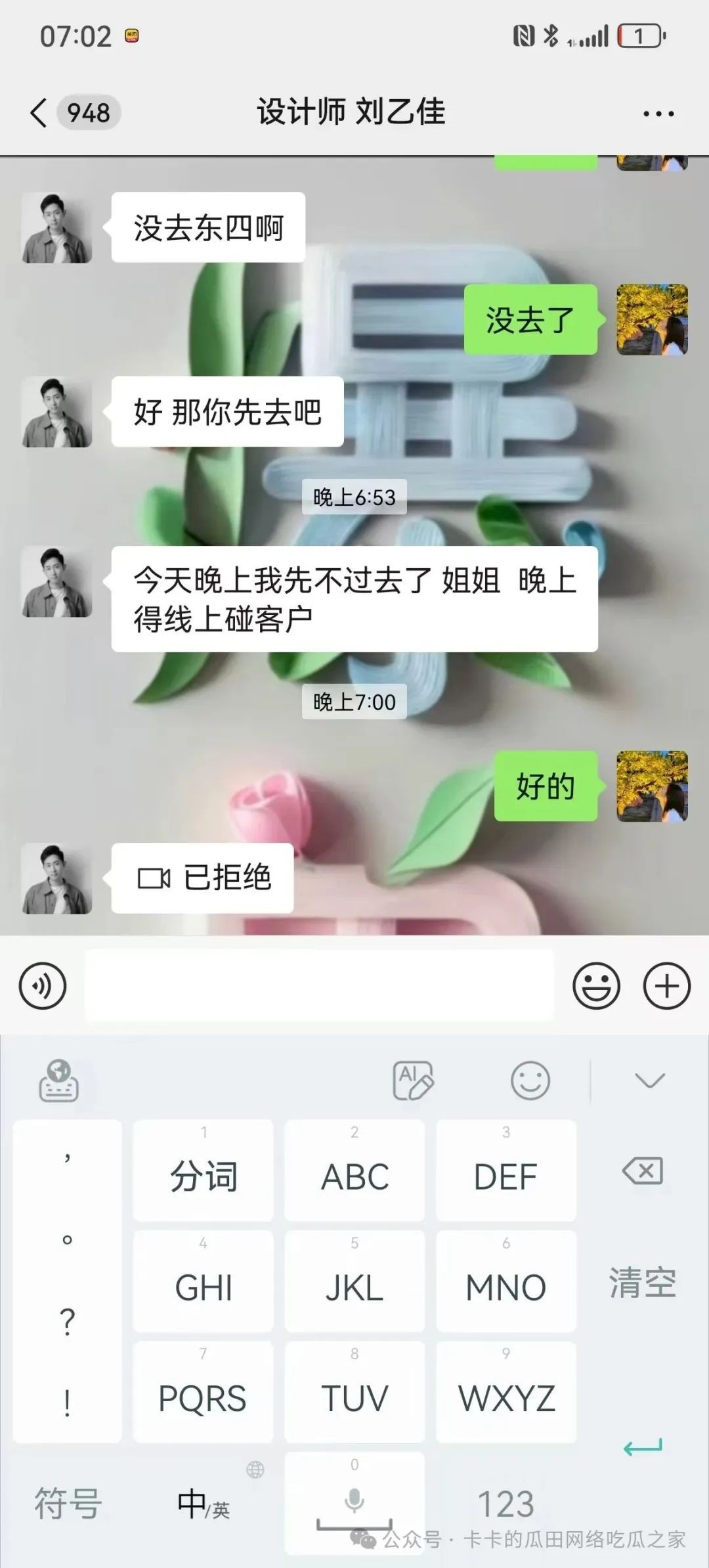The image size is (709, 1568).
Task: Open the keyboard's emoji picker
Action: 530,1081
